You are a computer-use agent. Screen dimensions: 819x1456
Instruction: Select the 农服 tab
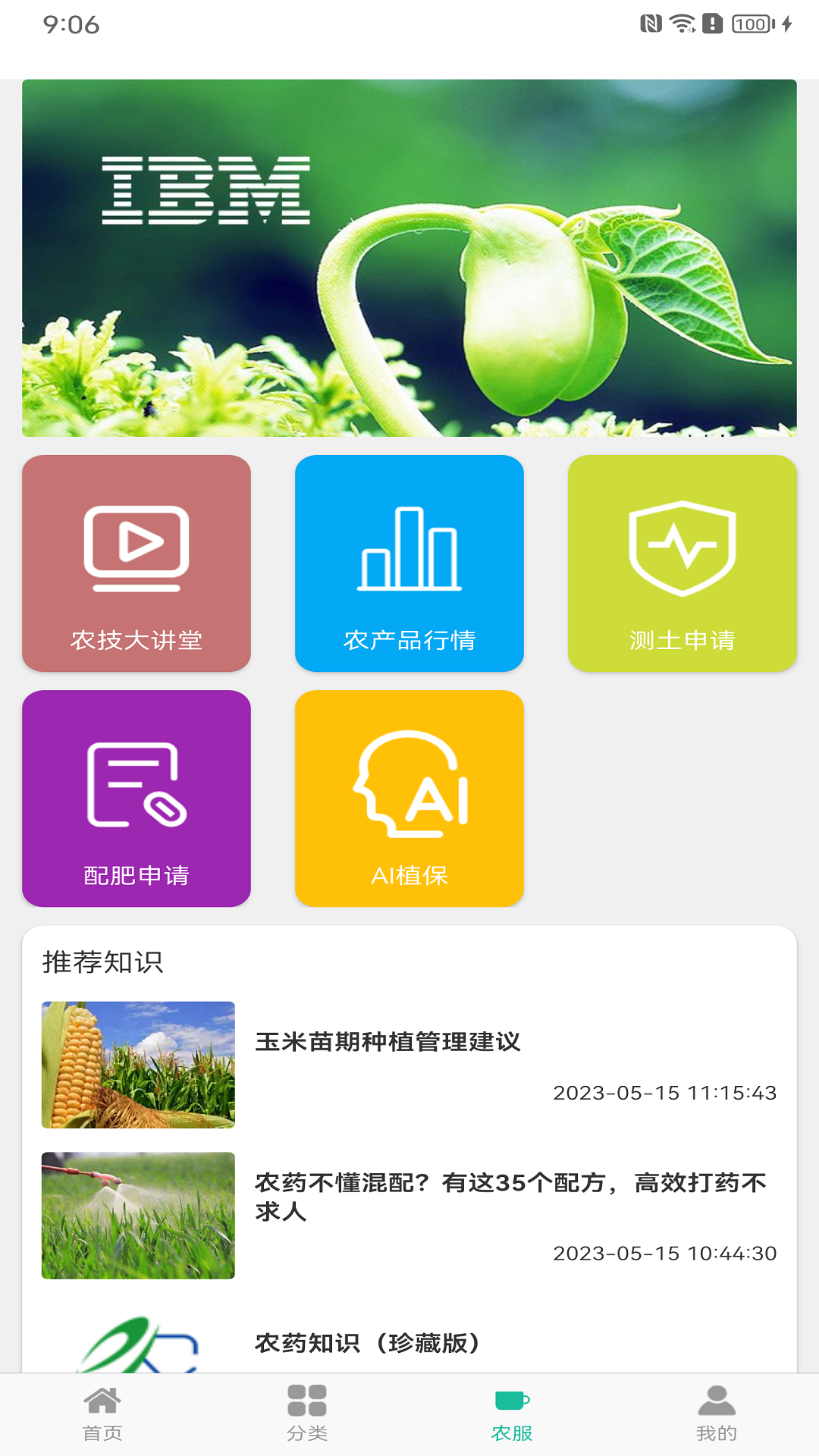point(512,1414)
